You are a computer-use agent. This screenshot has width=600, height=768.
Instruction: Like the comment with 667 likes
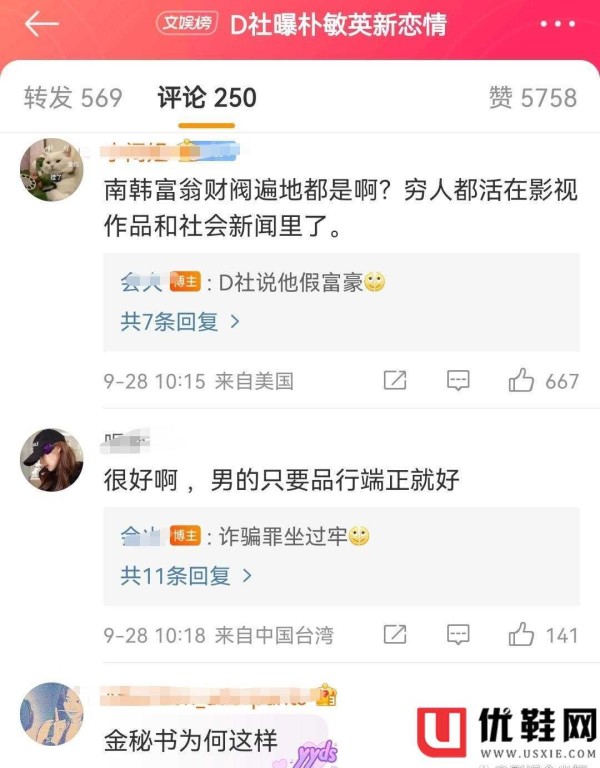pos(521,381)
